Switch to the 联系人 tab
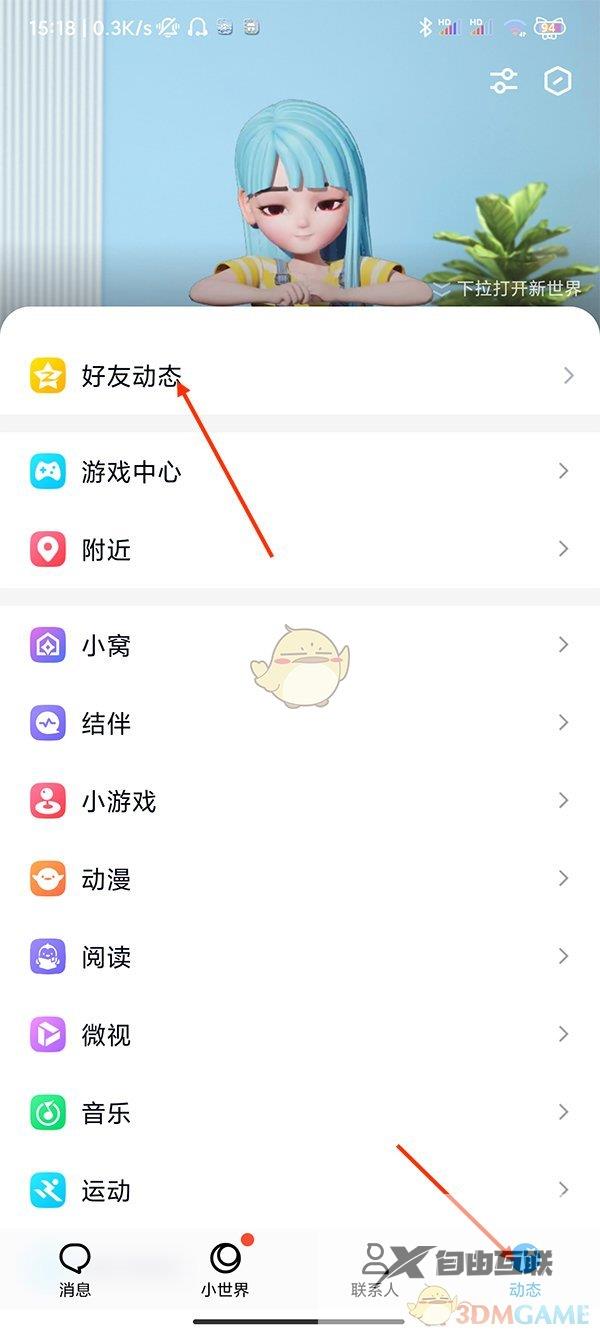Viewport: 600px width, 1333px height. [375, 1270]
